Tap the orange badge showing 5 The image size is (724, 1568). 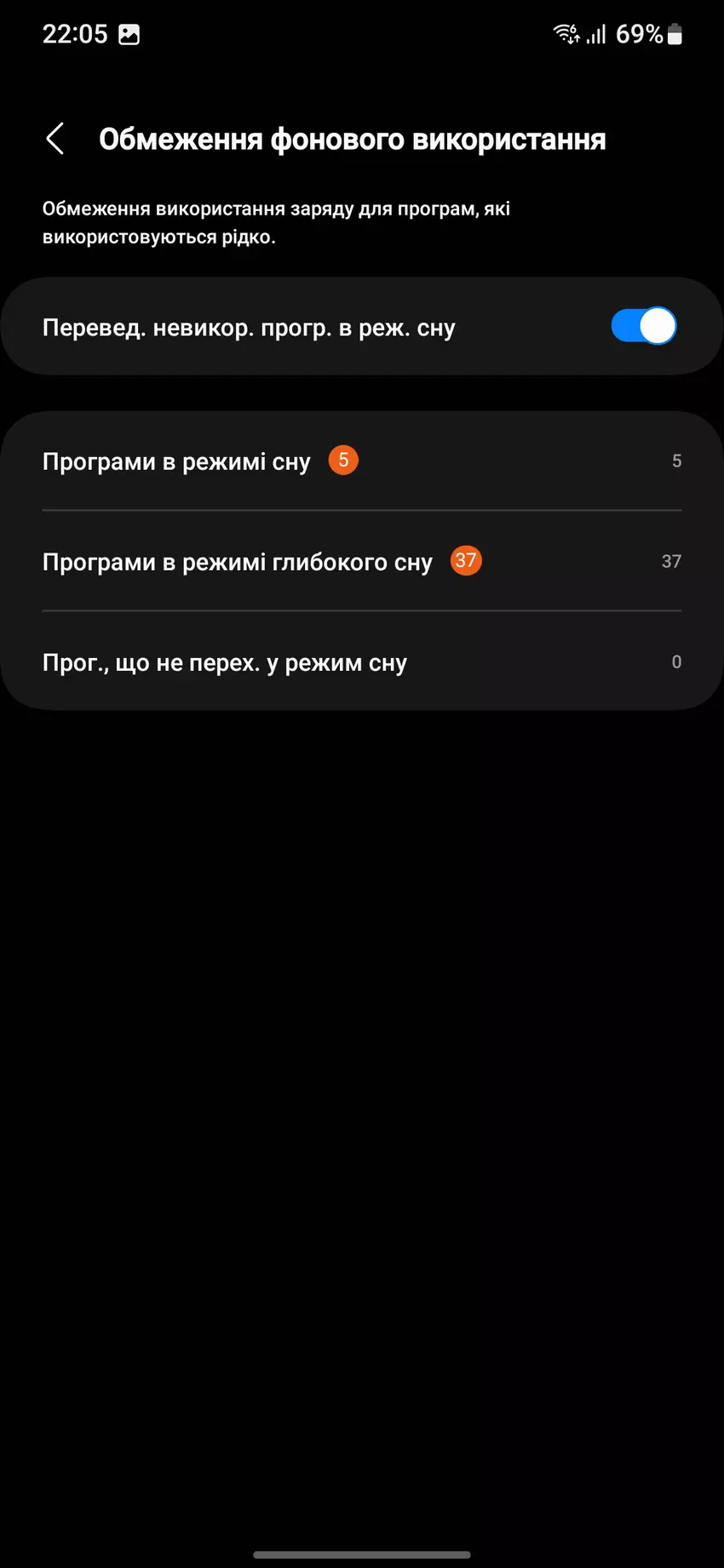click(342, 460)
